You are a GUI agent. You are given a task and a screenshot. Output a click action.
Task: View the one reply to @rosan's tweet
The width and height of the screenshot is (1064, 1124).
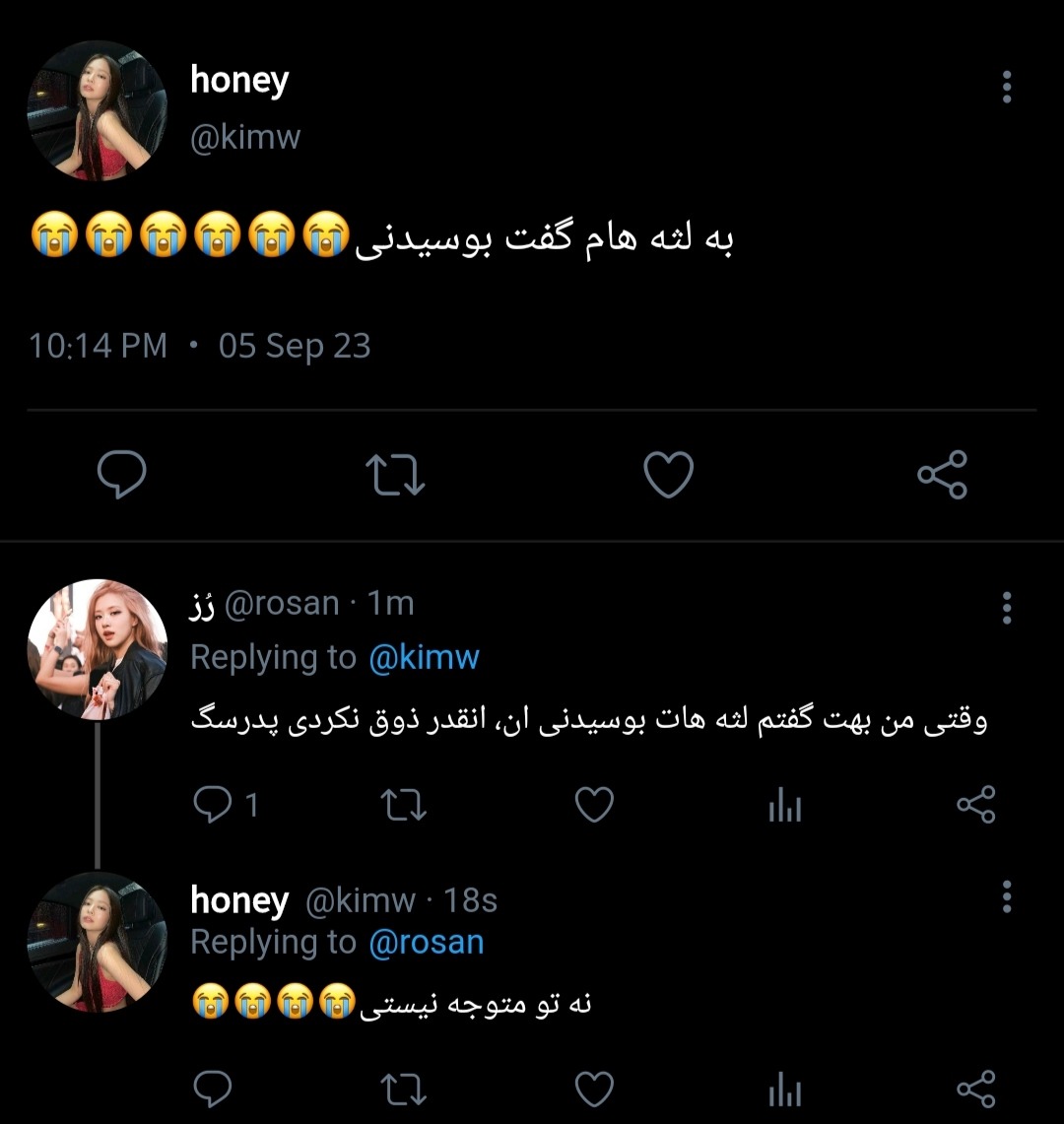[225, 805]
